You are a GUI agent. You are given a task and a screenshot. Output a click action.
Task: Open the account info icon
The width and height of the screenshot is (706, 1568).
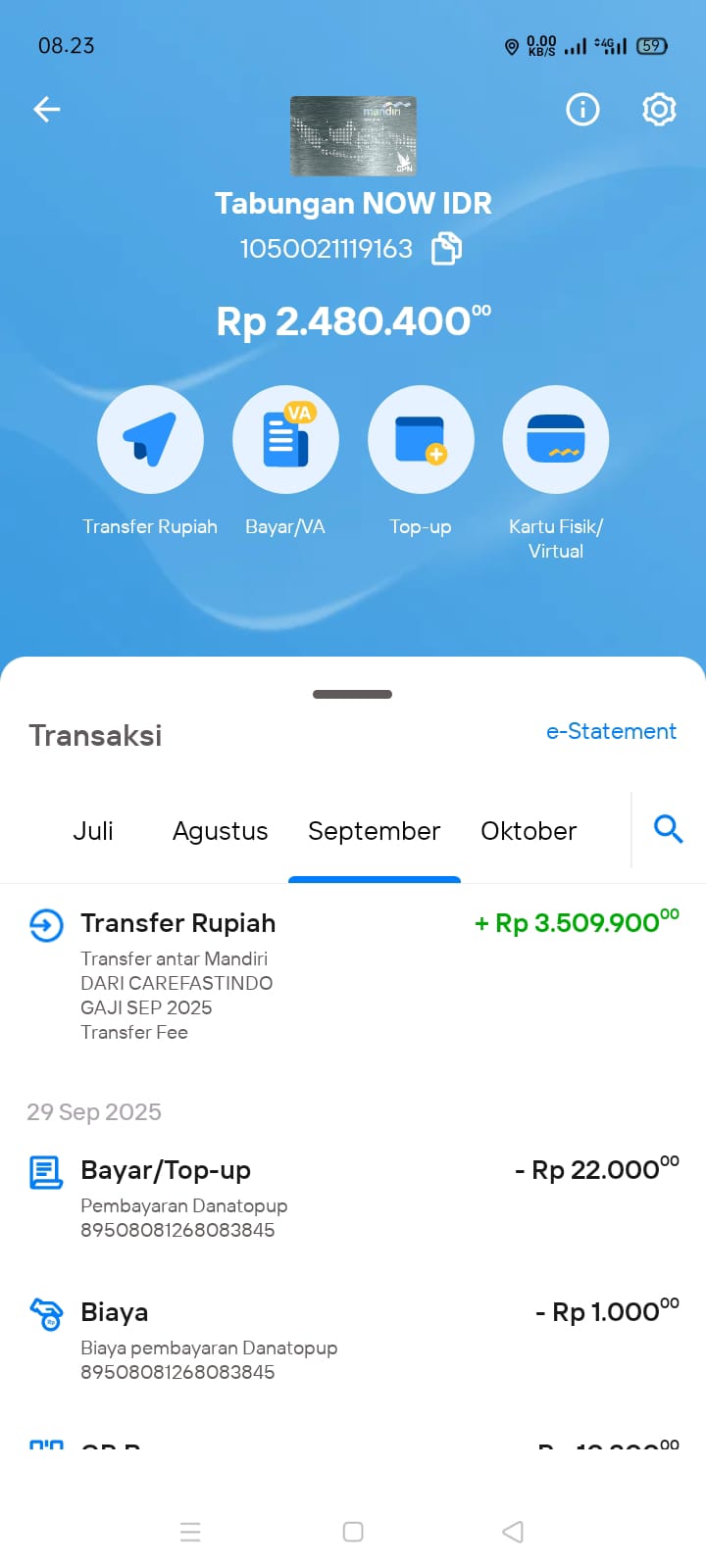point(582,109)
